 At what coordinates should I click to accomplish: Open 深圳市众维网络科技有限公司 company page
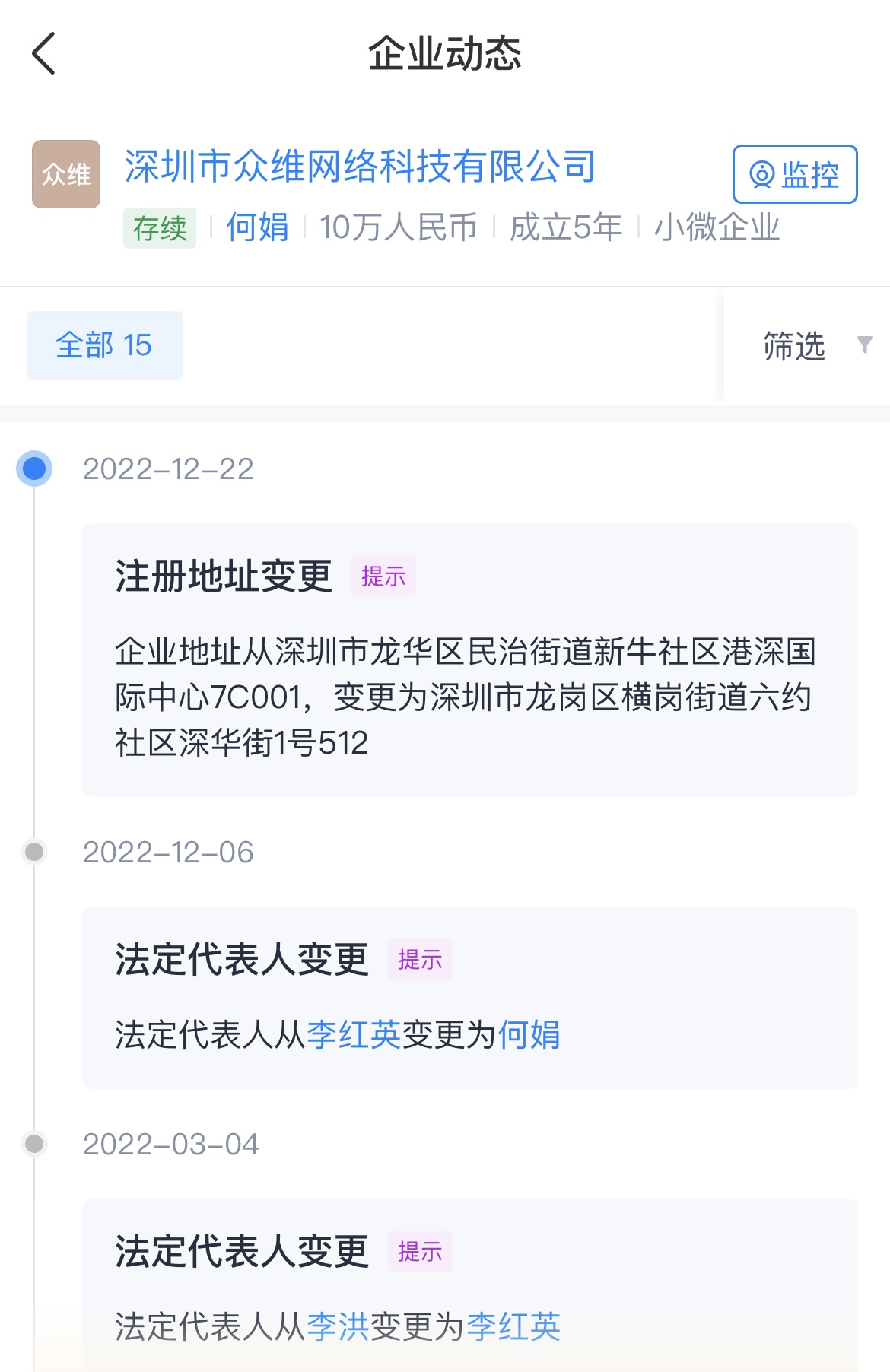359,167
